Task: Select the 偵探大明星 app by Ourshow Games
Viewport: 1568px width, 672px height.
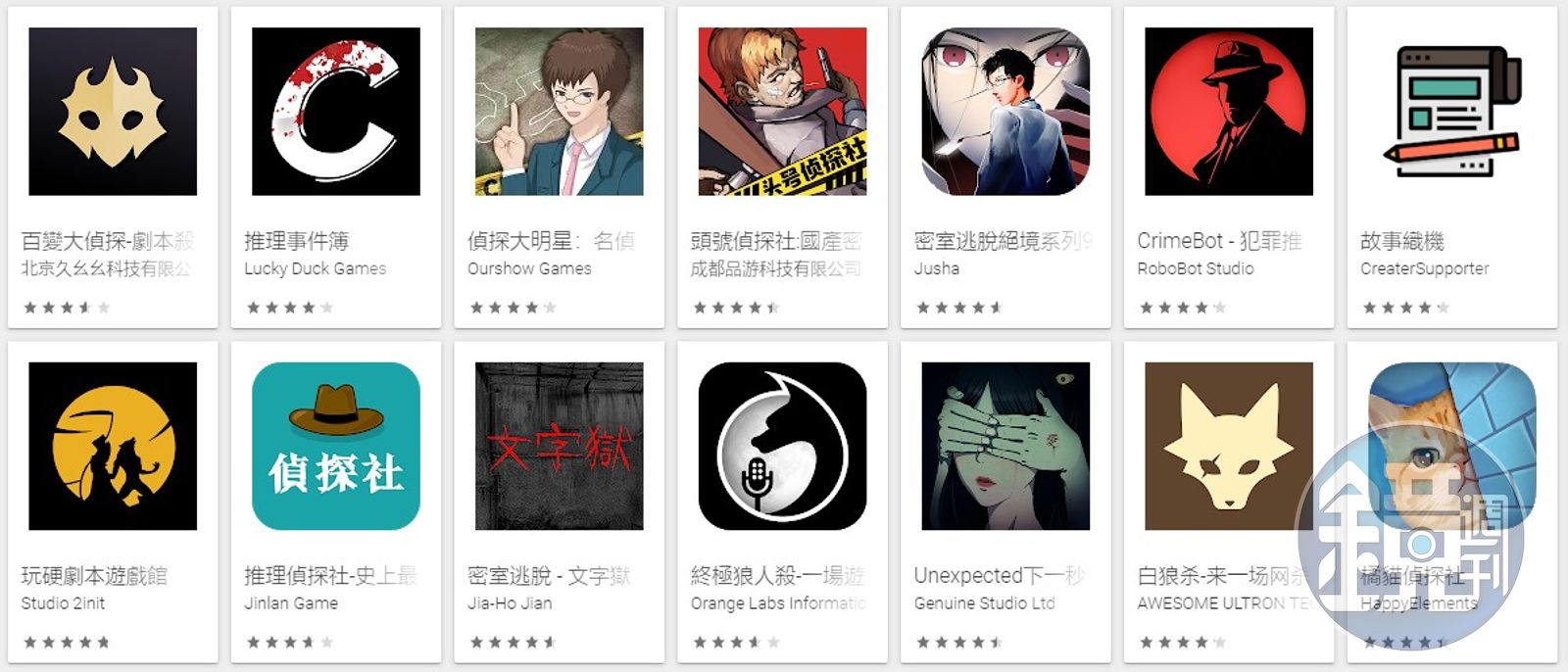Action: [x=559, y=112]
